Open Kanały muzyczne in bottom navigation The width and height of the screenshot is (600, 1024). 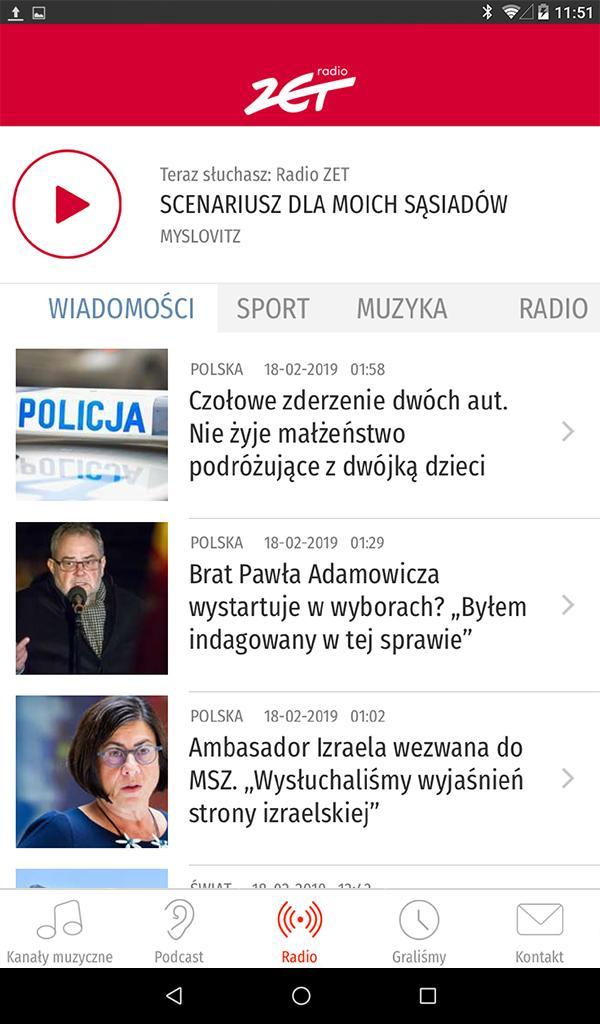click(60, 930)
